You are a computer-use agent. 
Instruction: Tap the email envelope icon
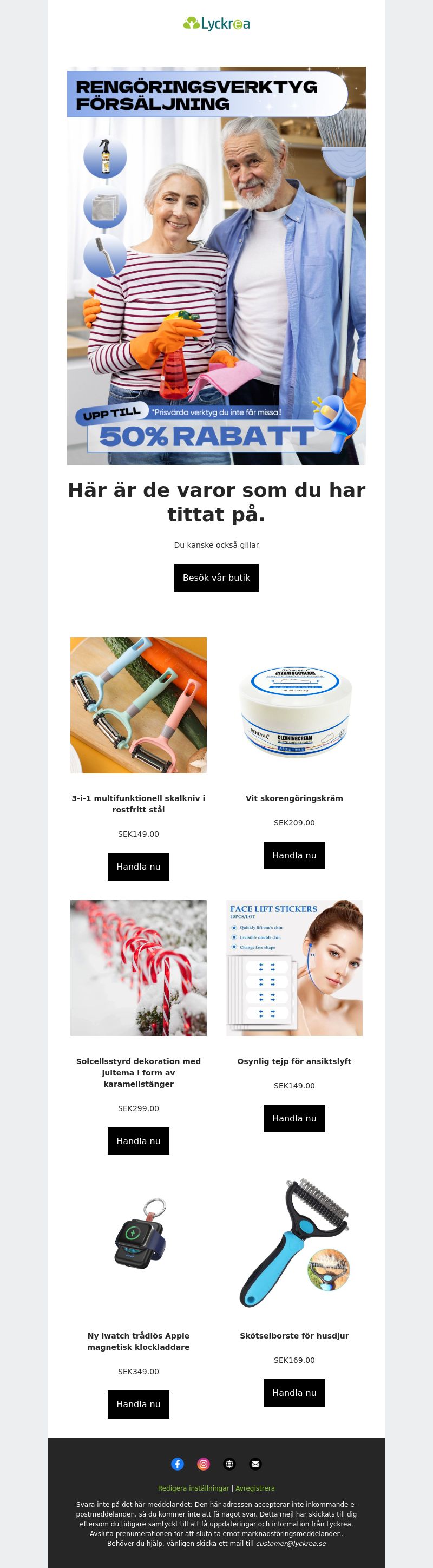[256, 1464]
